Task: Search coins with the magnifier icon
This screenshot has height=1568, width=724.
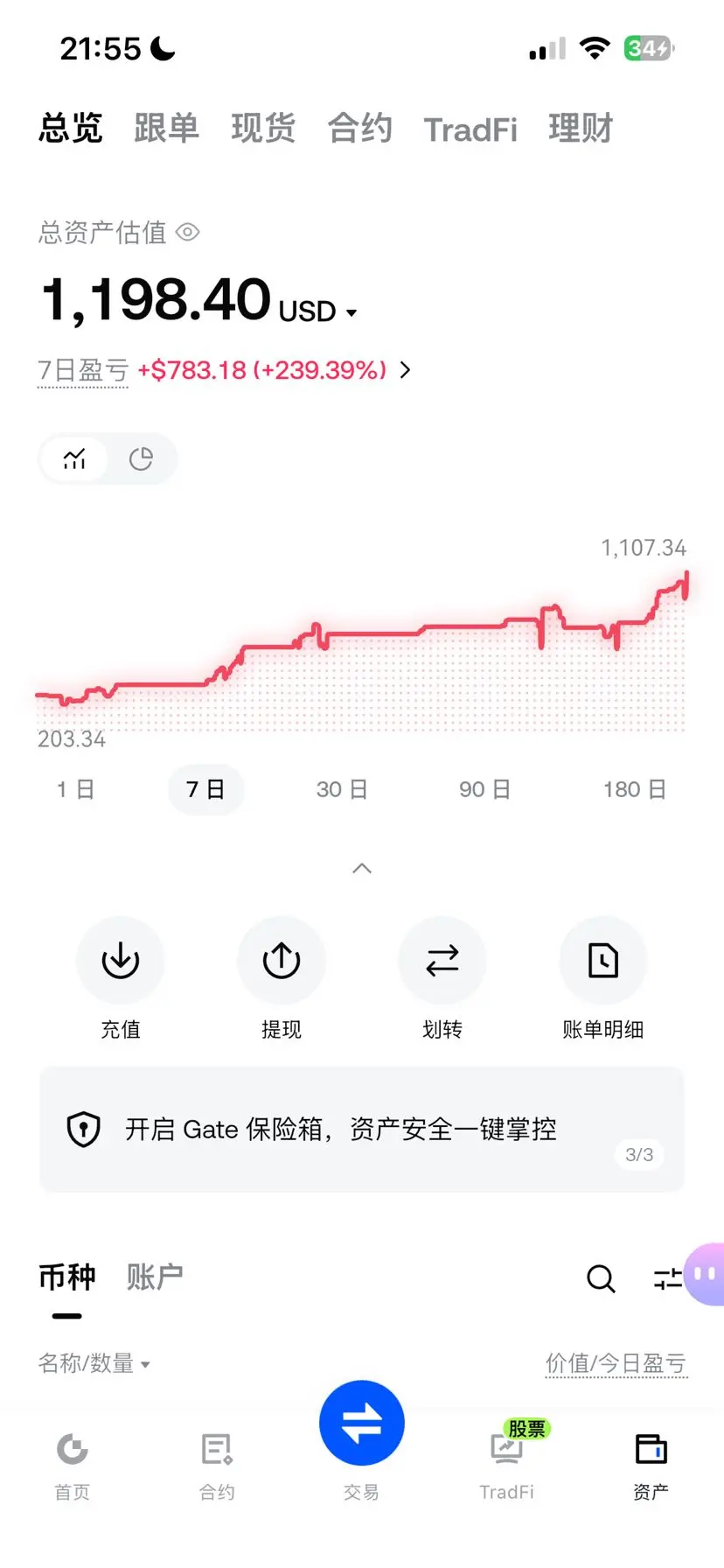Action: click(601, 1278)
